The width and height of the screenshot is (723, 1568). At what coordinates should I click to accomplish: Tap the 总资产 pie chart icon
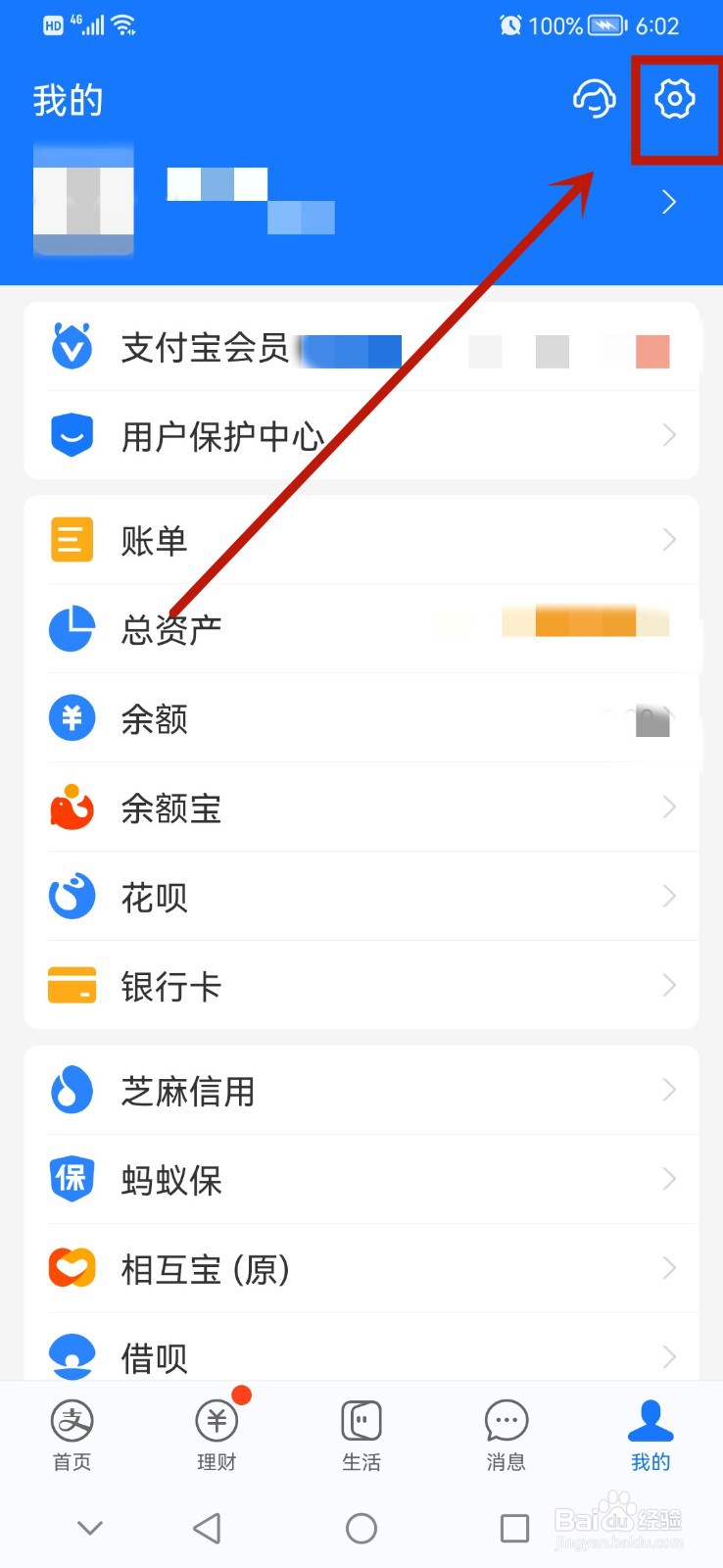70,629
